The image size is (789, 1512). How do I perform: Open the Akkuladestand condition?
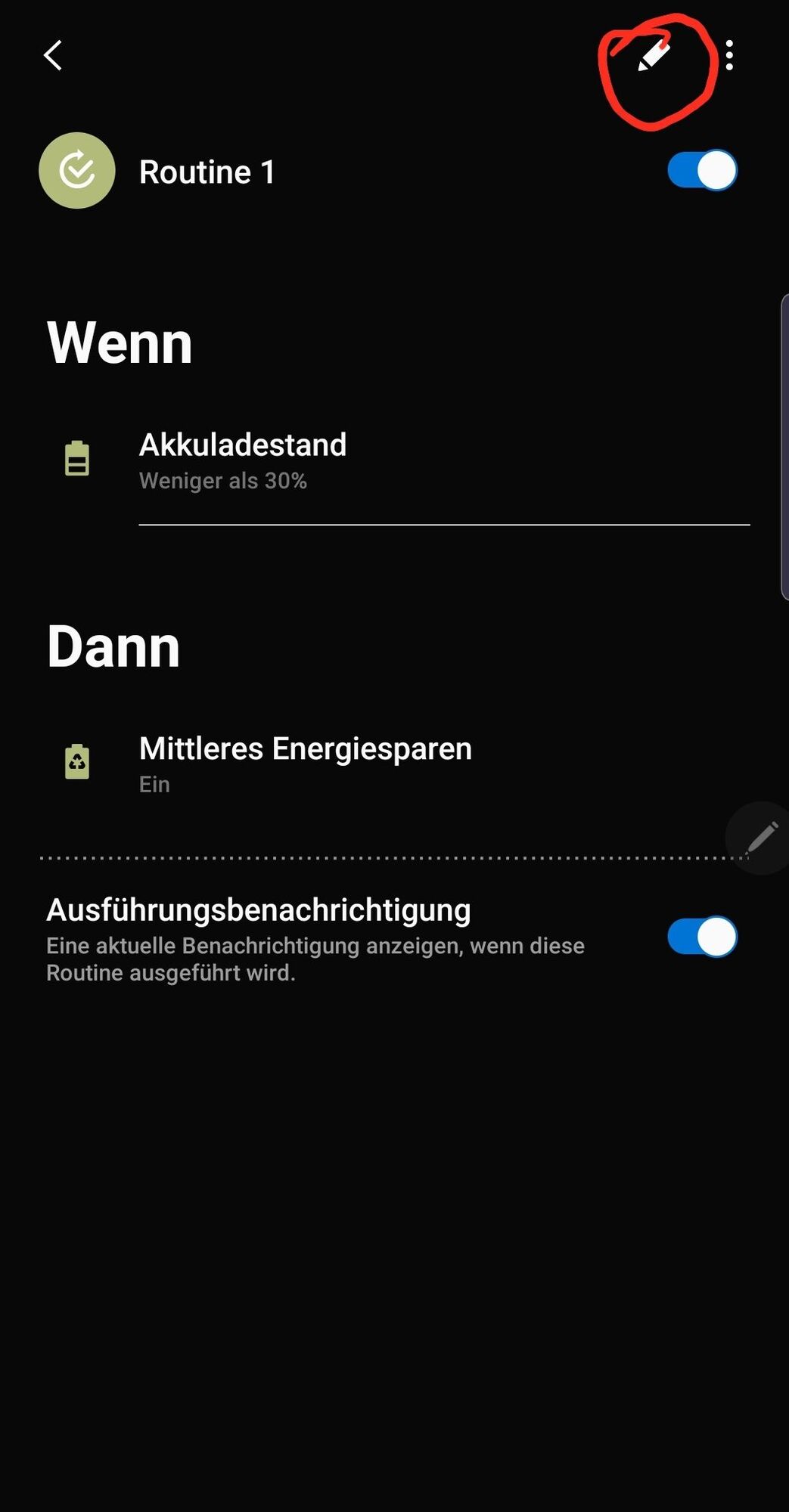point(242,460)
